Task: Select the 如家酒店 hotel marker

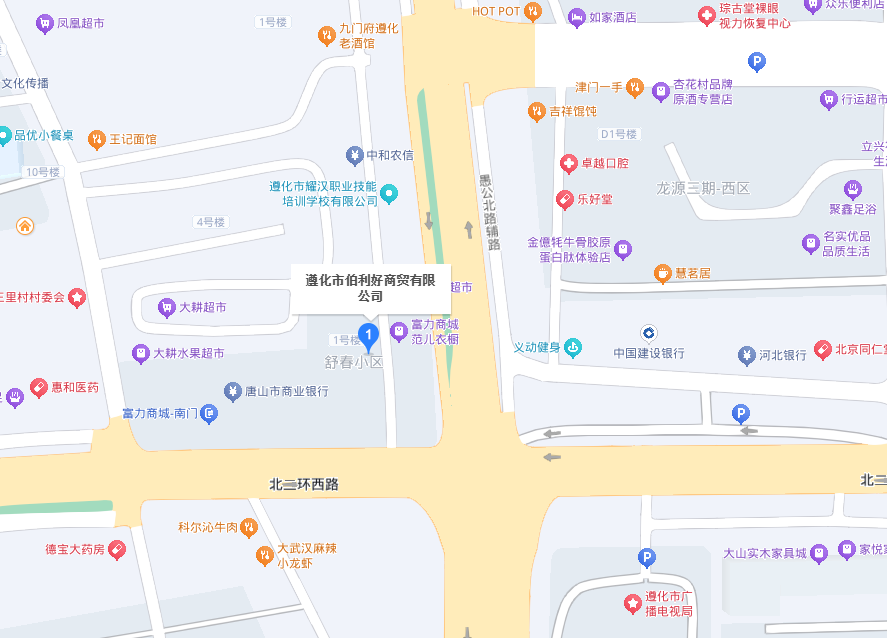Action: (577, 17)
